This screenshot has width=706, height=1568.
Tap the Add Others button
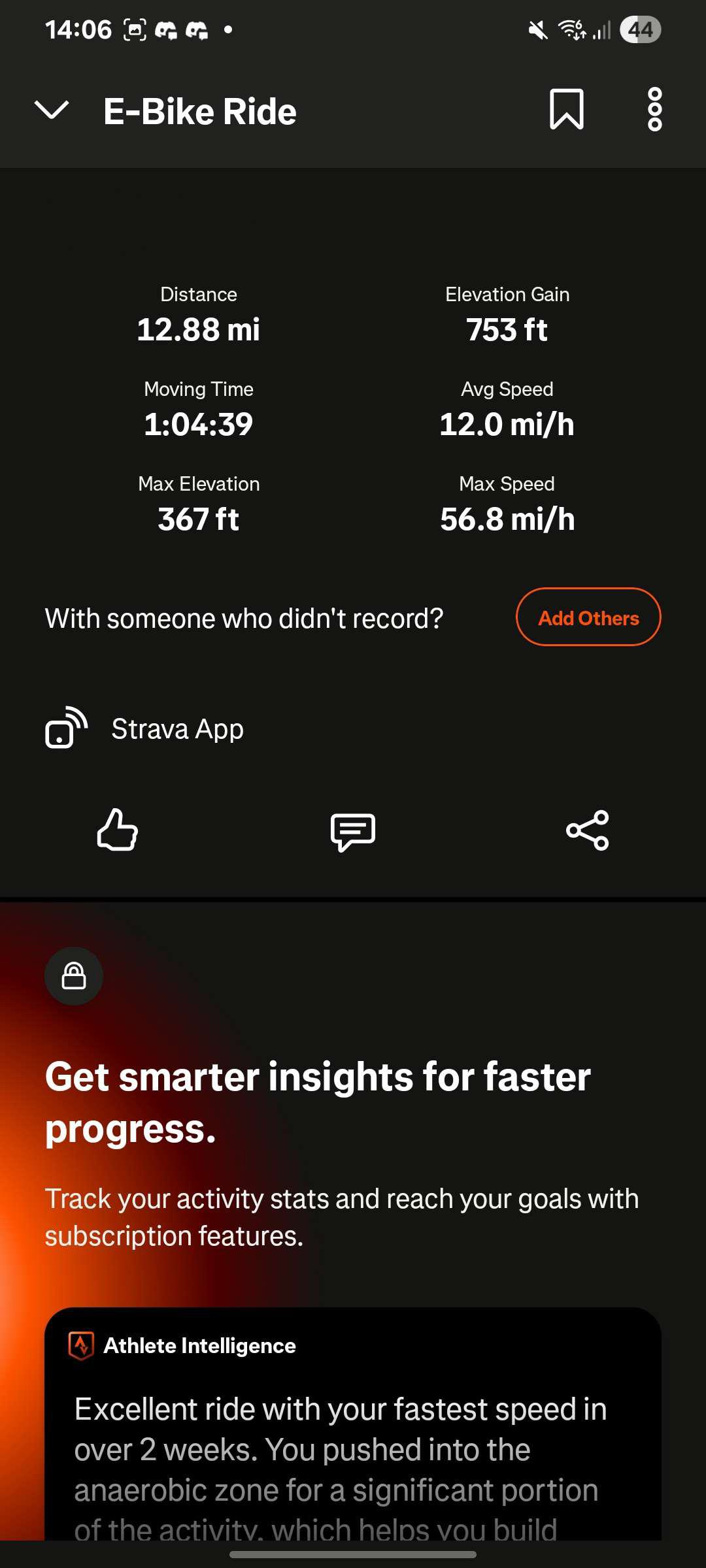click(x=588, y=617)
